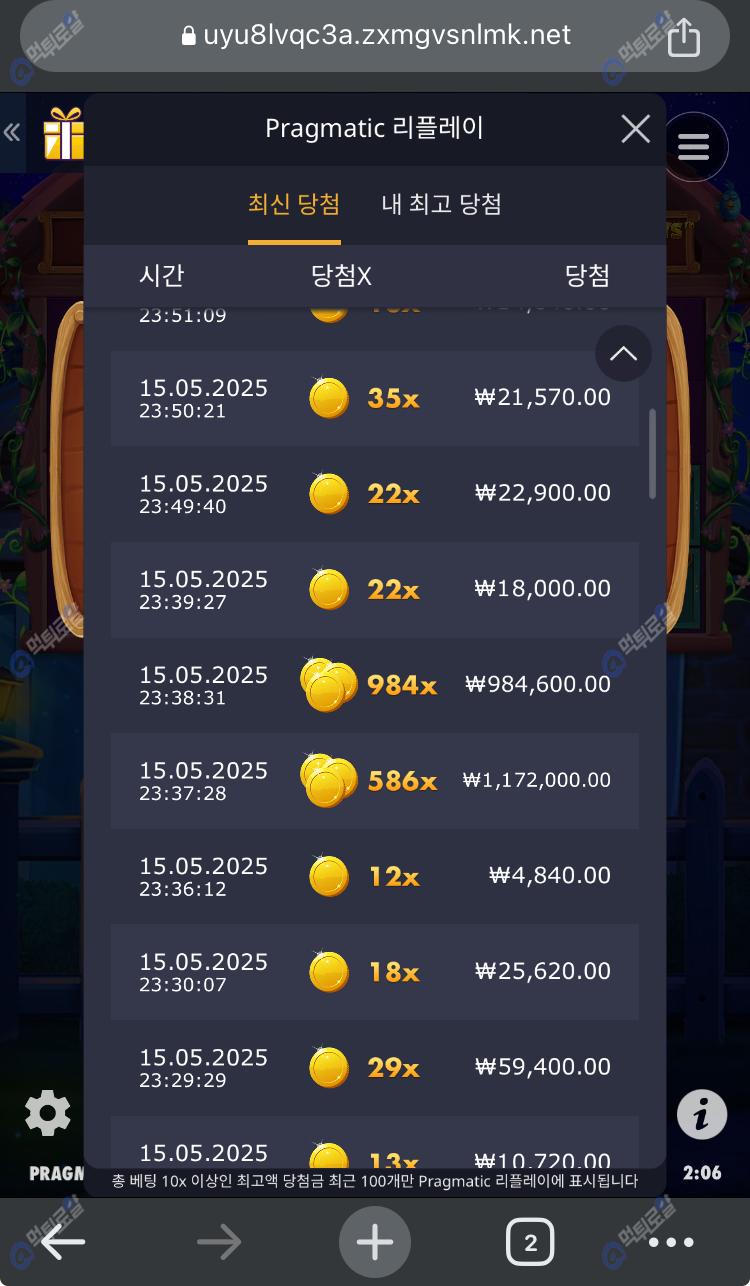Open the 22x win of ₩22,900.00
This screenshot has height=1286, width=750.
pos(374,494)
